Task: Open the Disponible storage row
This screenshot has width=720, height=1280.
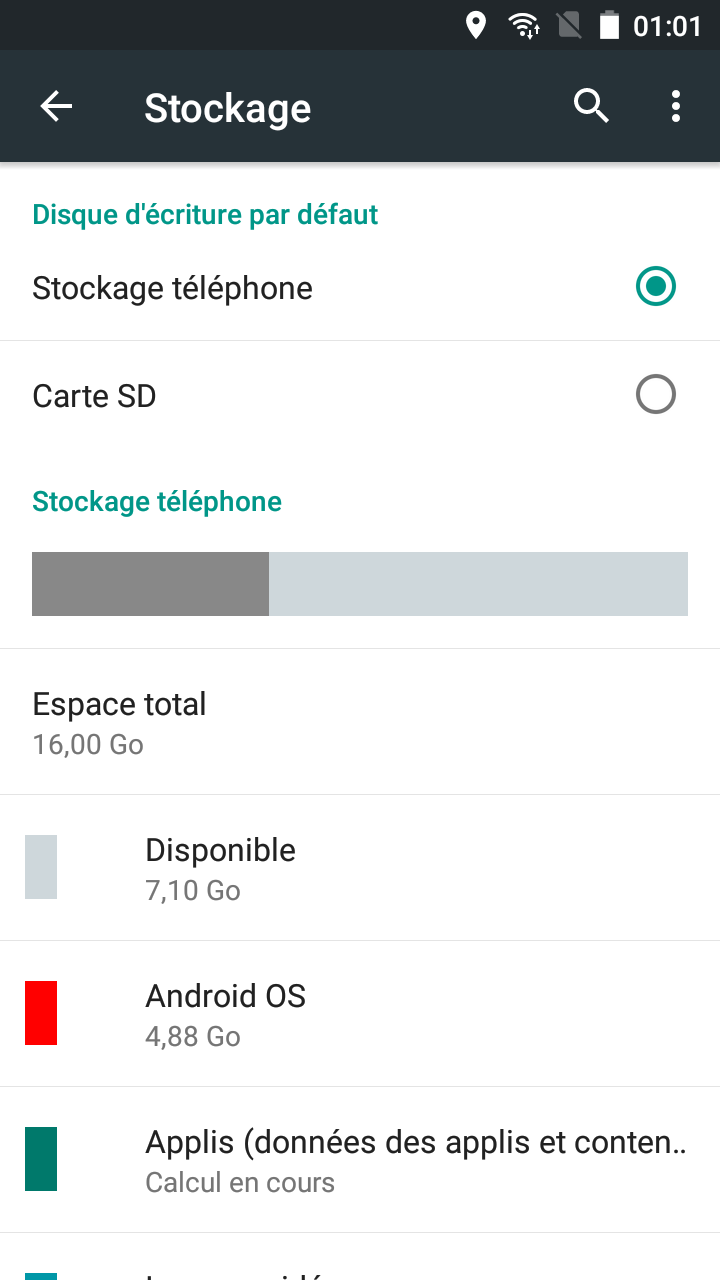Action: [360, 868]
